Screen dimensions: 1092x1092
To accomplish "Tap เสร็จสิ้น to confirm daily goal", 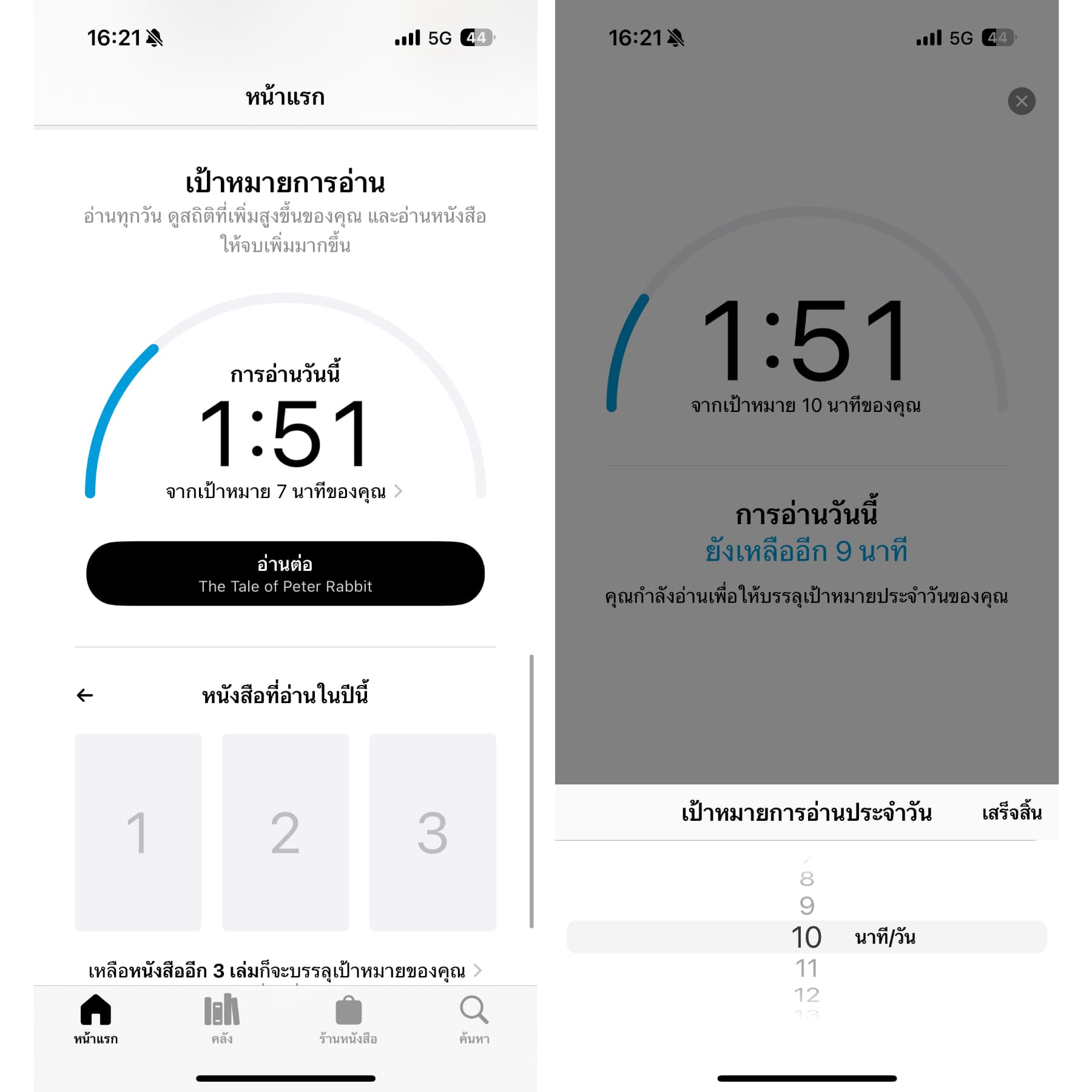I will (x=1011, y=813).
